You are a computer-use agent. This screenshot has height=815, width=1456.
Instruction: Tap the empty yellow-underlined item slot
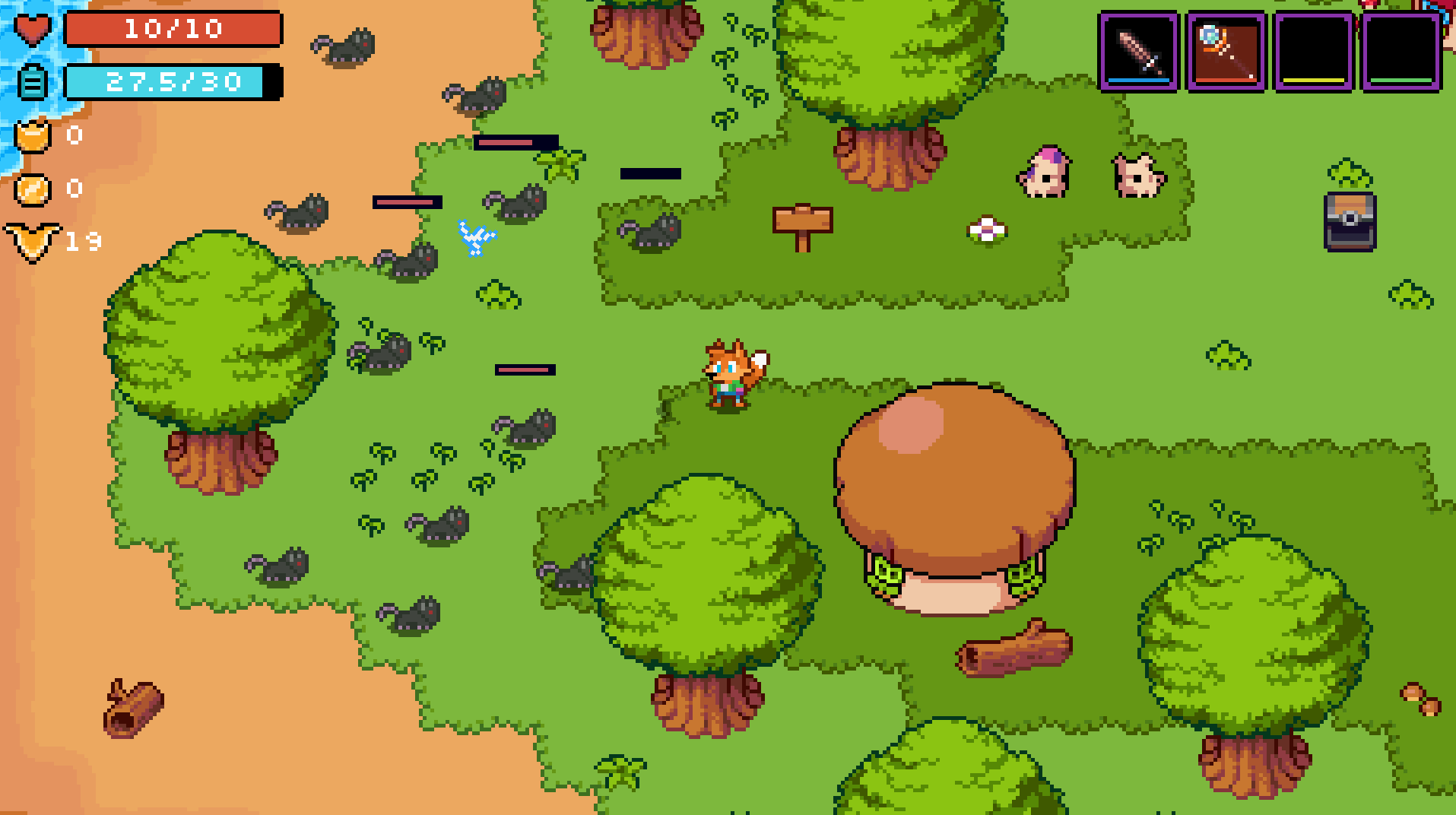(1313, 51)
